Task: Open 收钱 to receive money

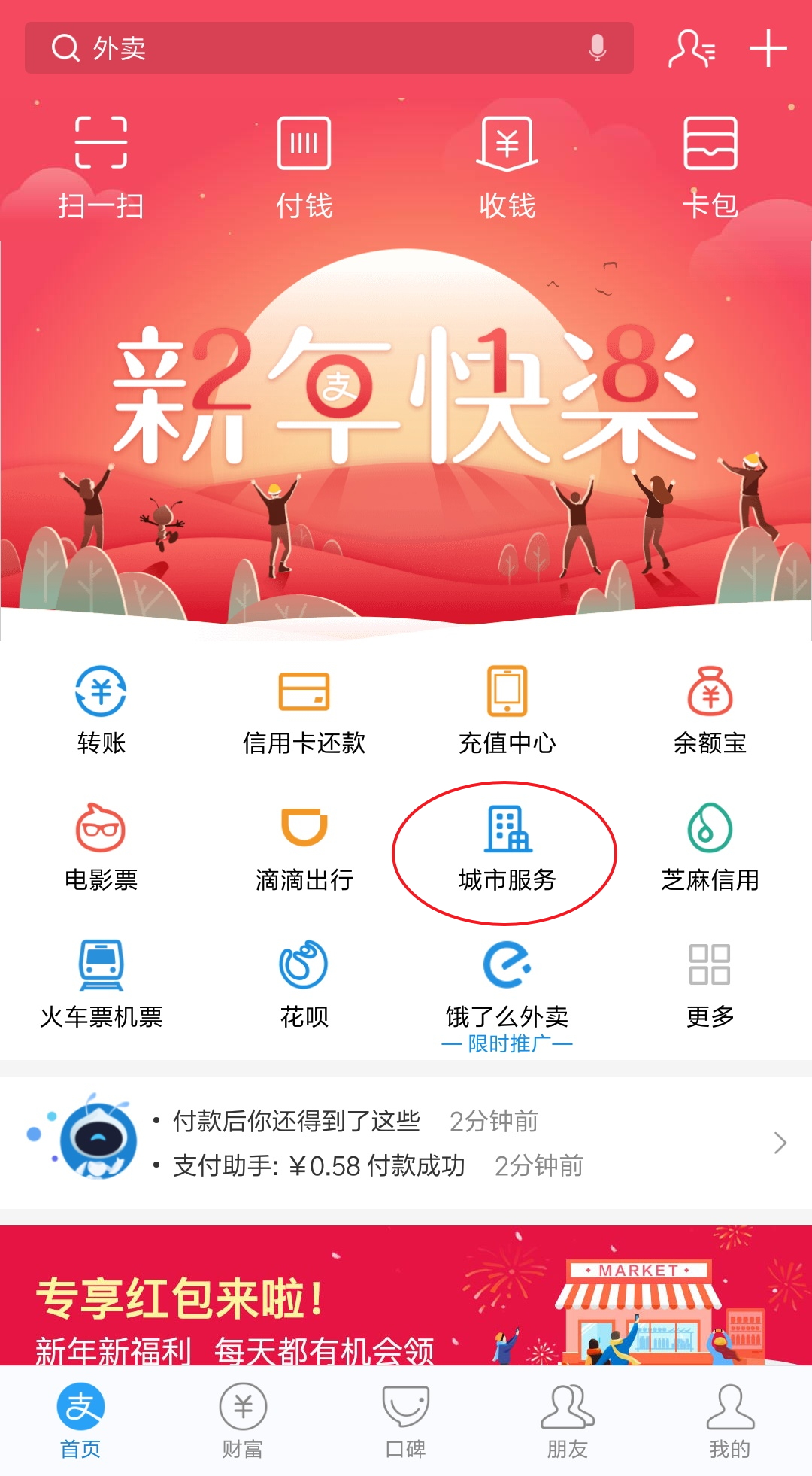Action: (507, 167)
